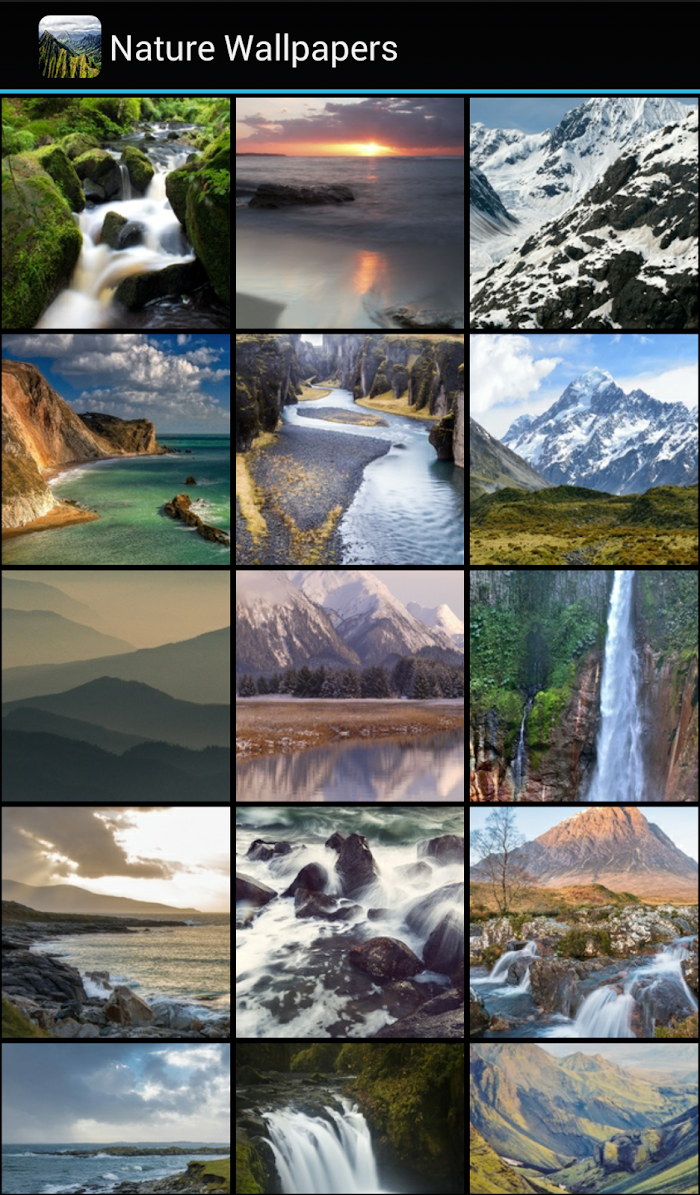View the mountains reflected in lake wallpaper
Image resolution: width=700 pixels, height=1195 pixels.
tap(350, 686)
